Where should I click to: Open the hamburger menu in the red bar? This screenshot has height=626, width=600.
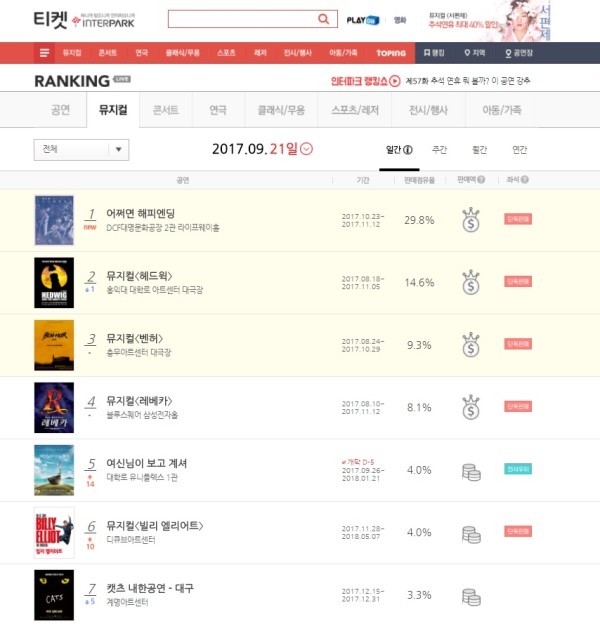(45, 53)
